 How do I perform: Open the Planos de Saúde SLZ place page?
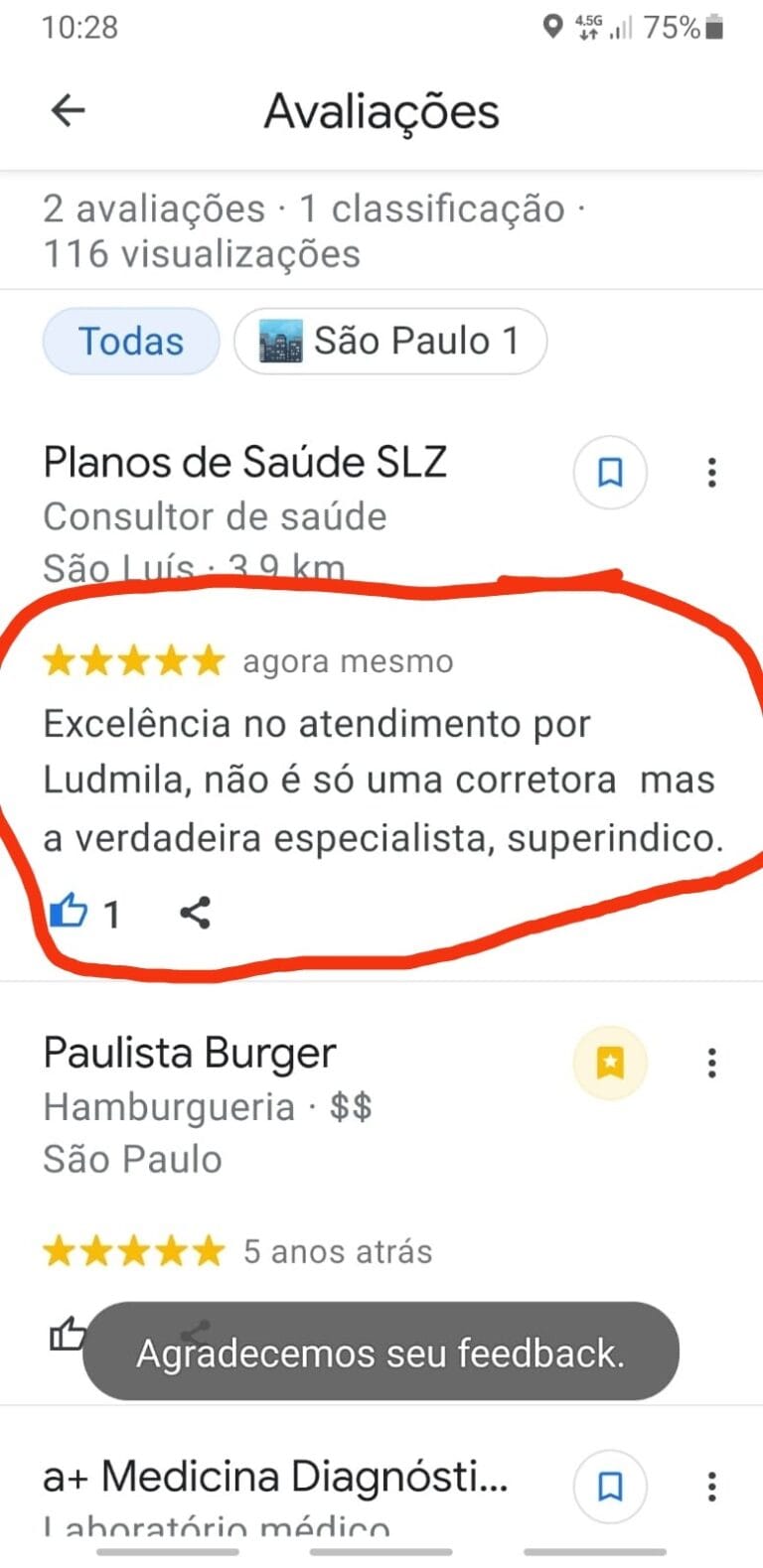(x=244, y=463)
